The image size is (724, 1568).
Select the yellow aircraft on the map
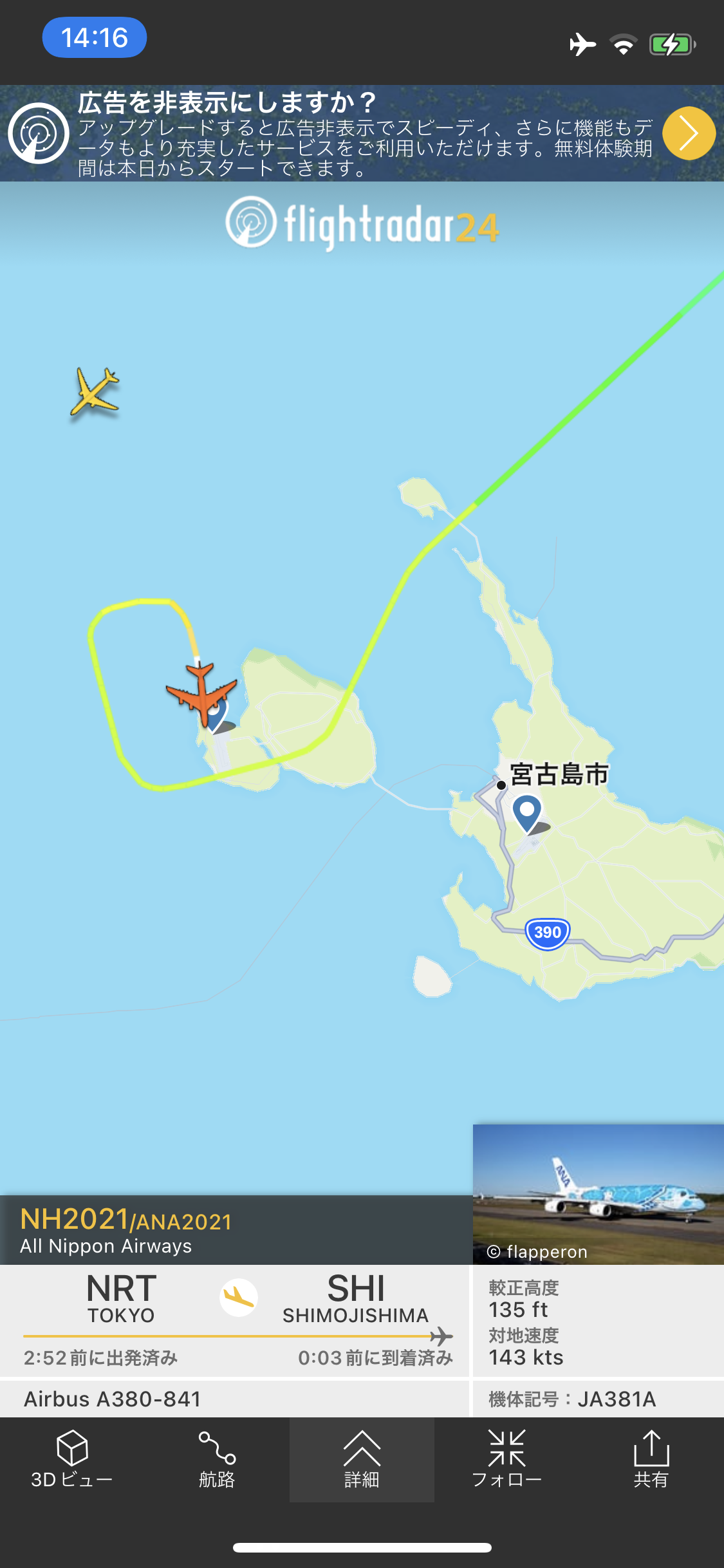[95, 392]
